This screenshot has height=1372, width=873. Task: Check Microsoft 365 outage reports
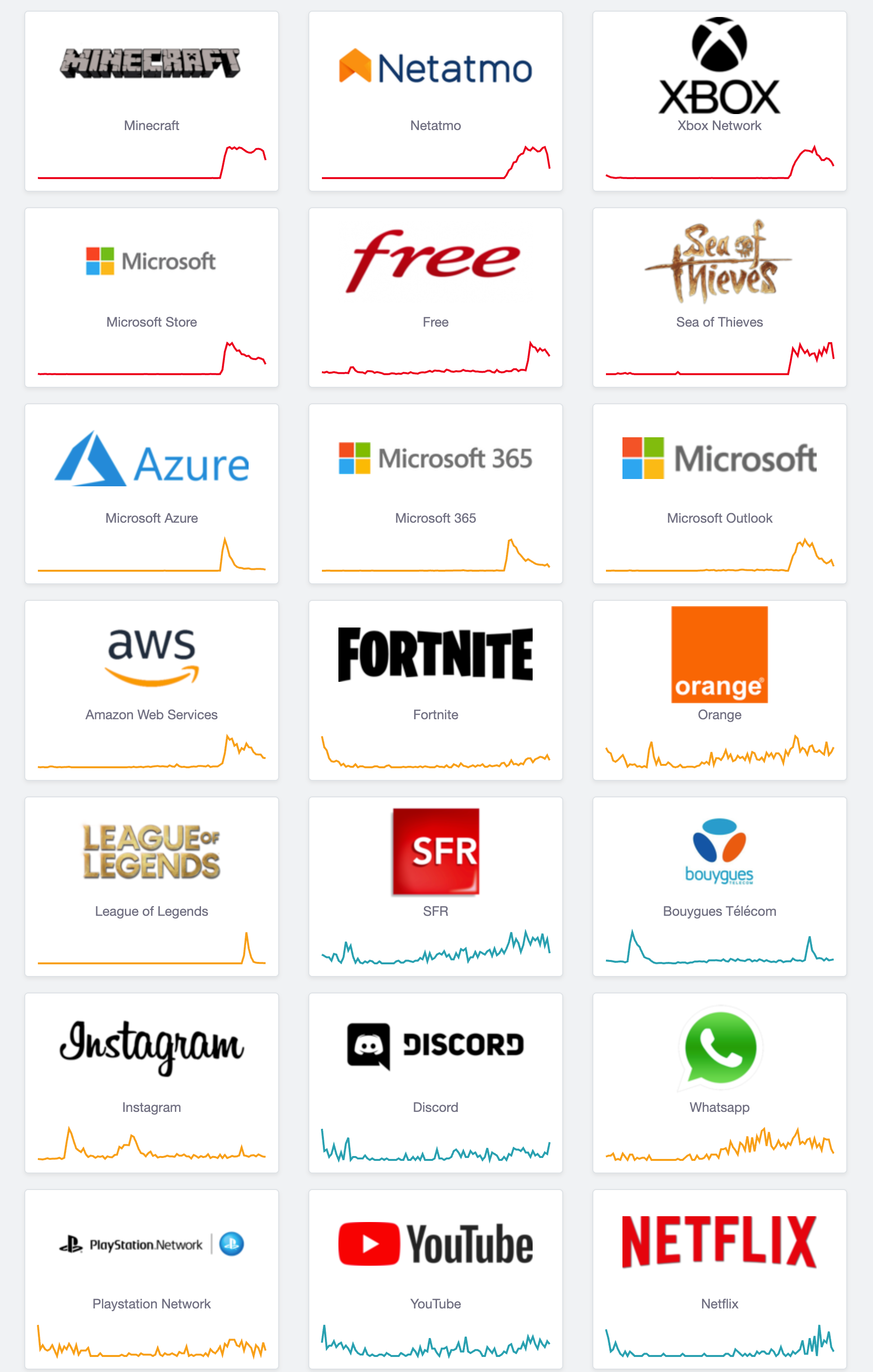[x=436, y=494]
